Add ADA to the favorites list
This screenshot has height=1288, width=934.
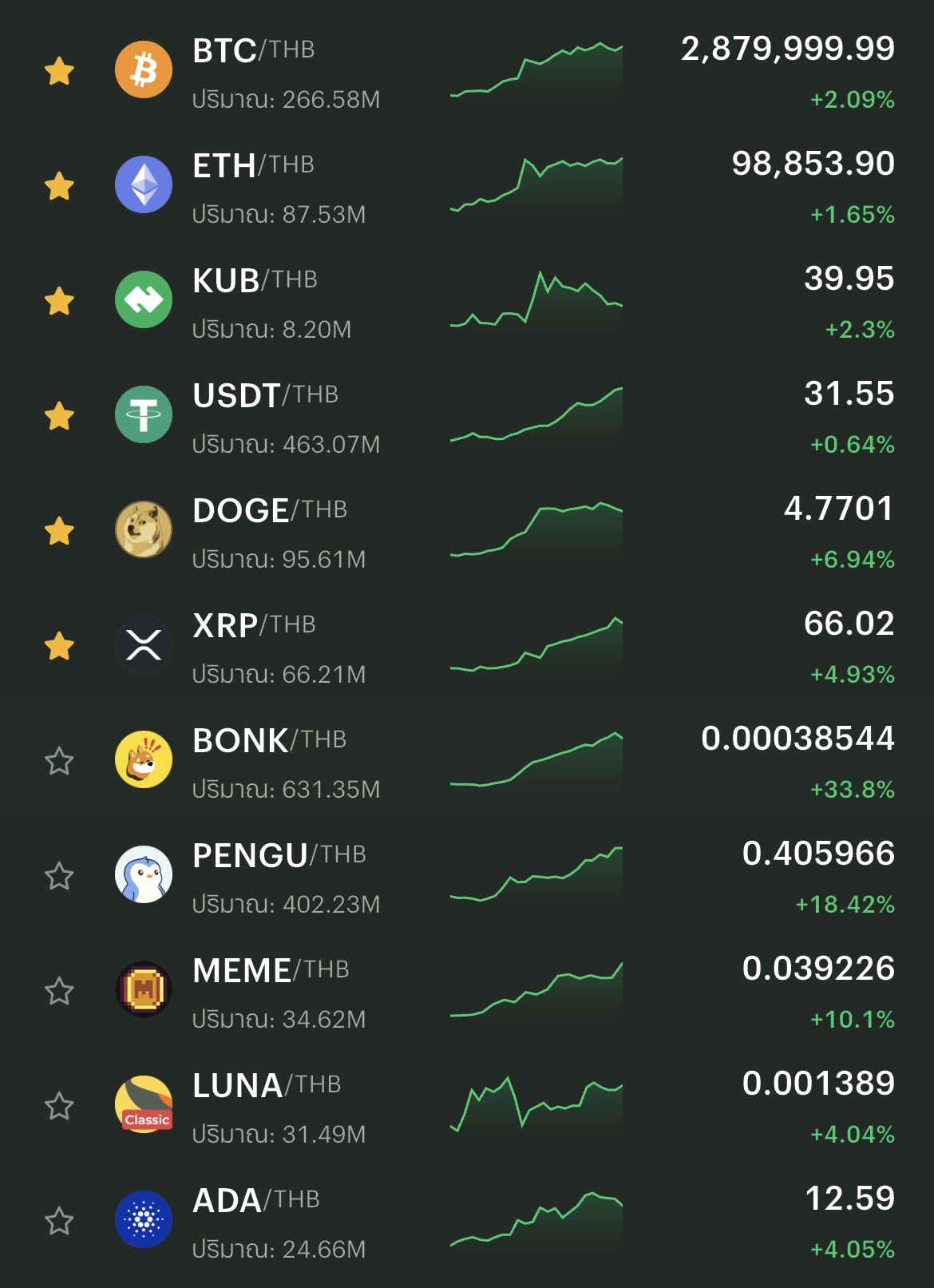click(x=59, y=1222)
